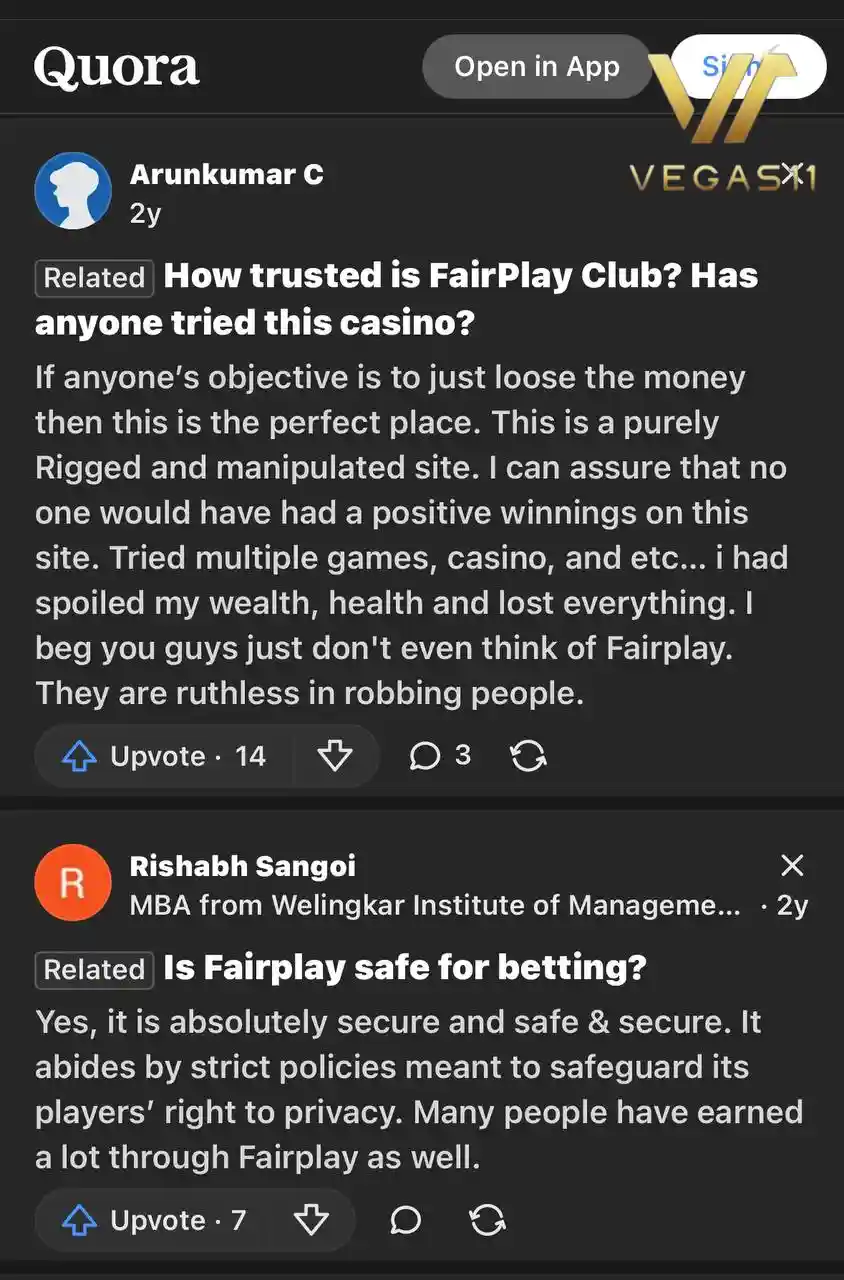Share Rishabh Sangoi's answer
Screen dimensions: 844x1280
click(x=488, y=1220)
